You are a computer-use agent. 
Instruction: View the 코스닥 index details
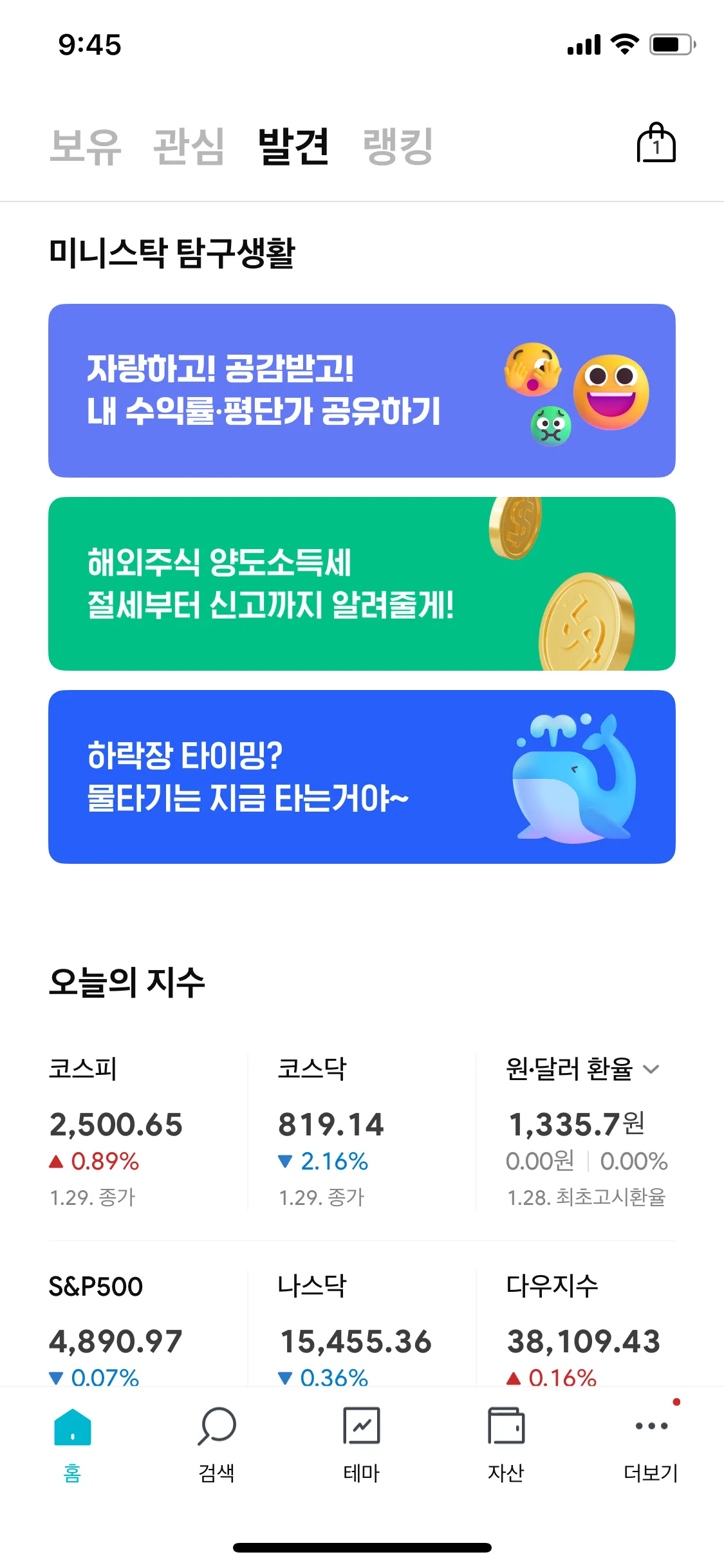pyautogui.click(x=331, y=1131)
